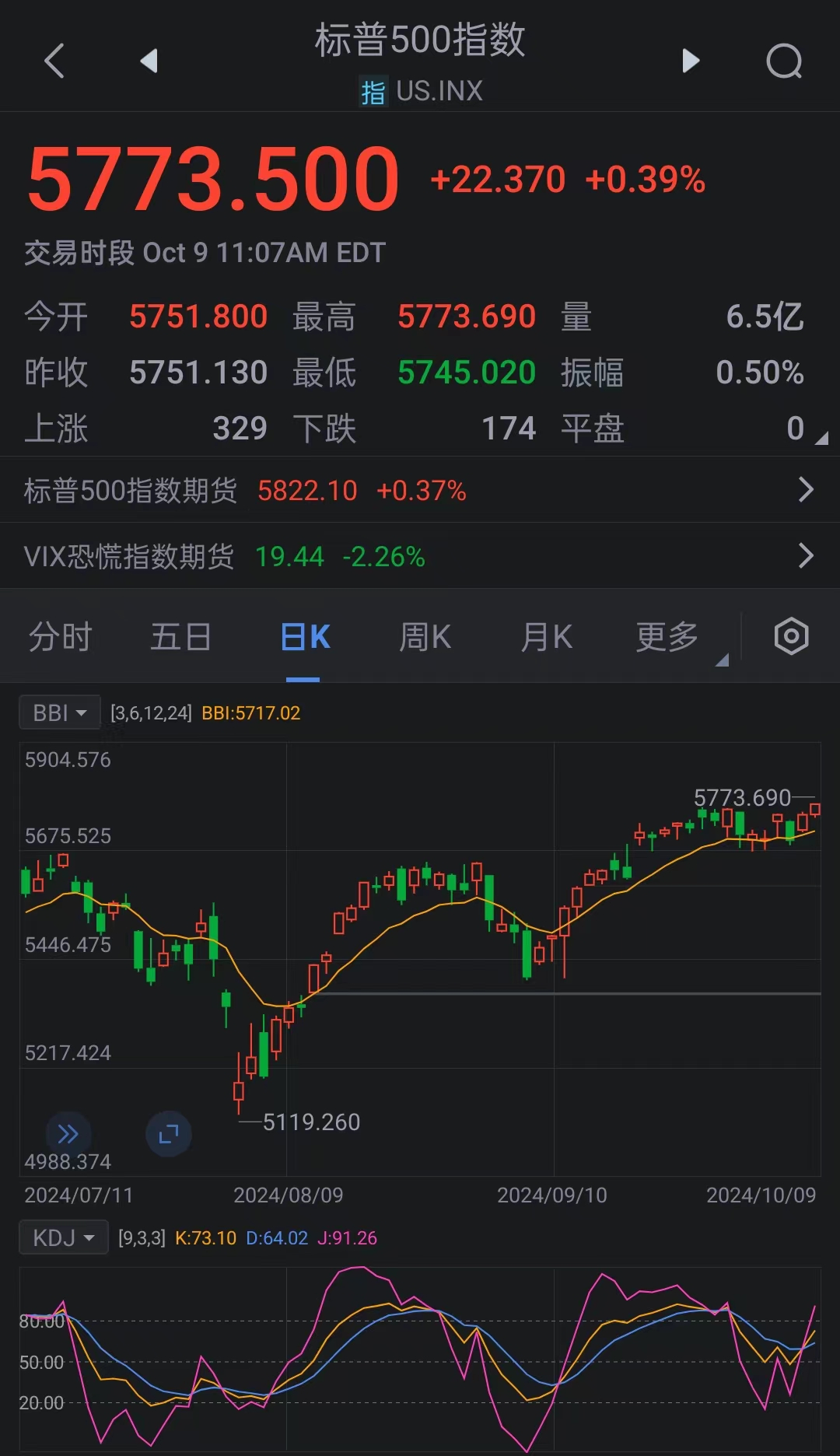This screenshot has width=840, height=1456.
Task: Switch to the next stock
Action: pyautogui.click(x=691, y=61)
